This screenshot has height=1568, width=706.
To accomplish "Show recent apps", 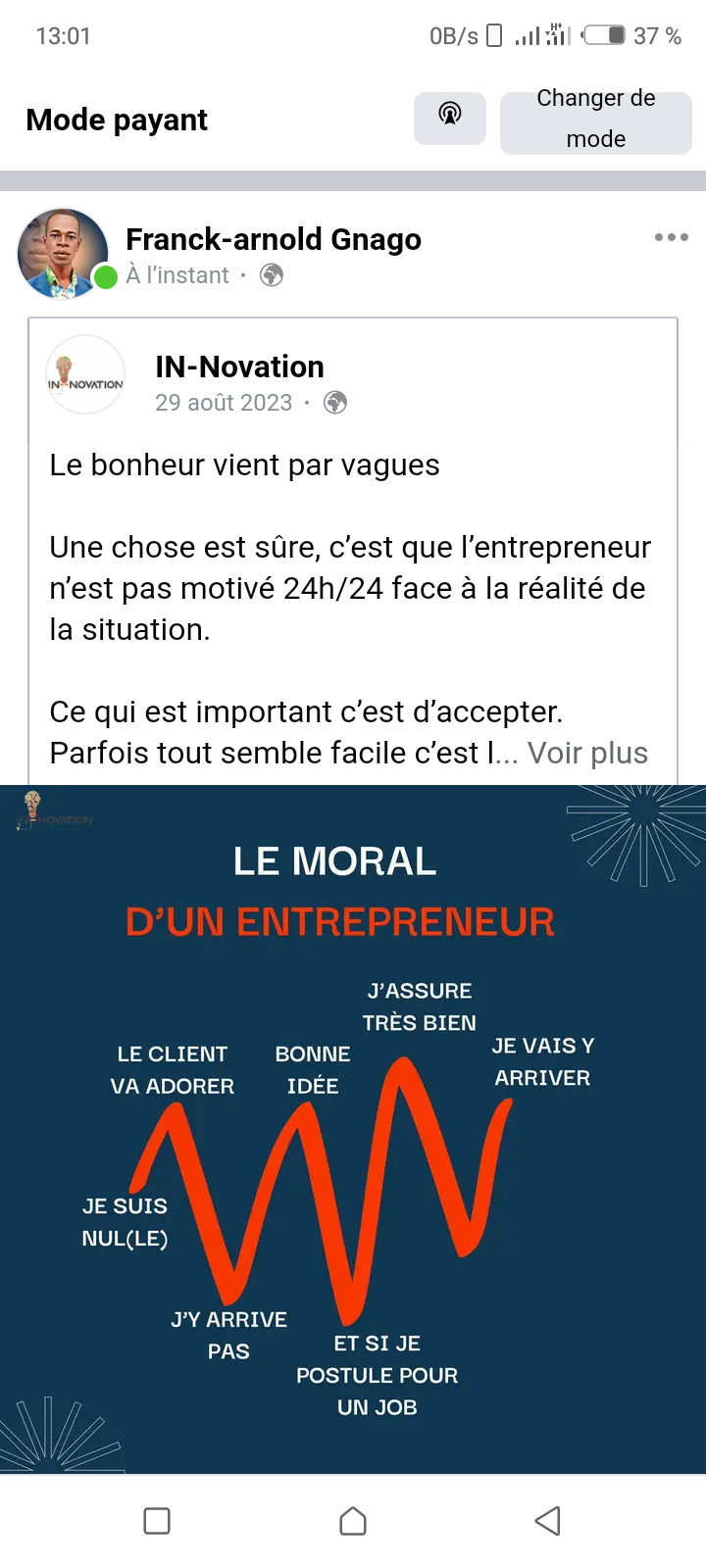I will (x=157, y=1520).
